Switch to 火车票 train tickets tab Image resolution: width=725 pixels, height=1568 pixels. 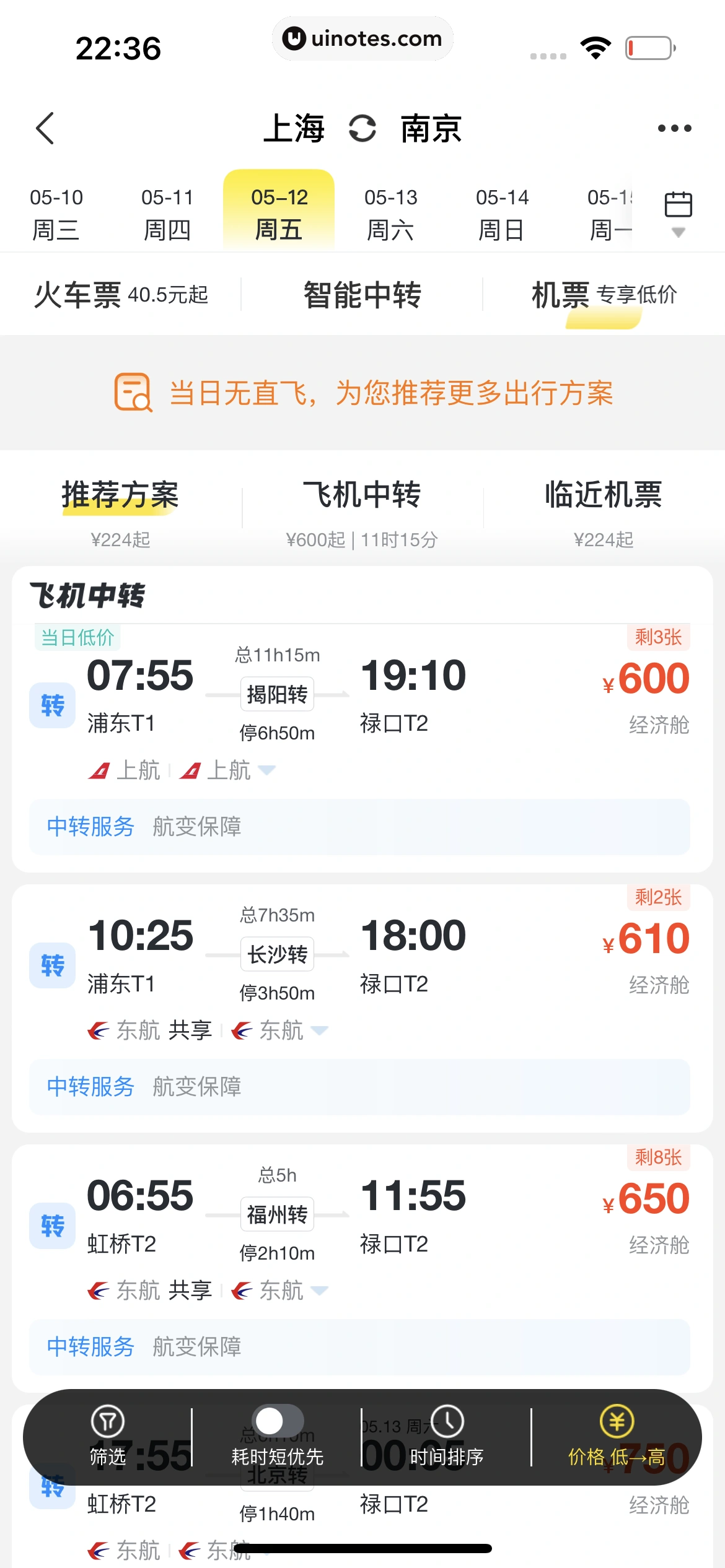pos(121,295)
